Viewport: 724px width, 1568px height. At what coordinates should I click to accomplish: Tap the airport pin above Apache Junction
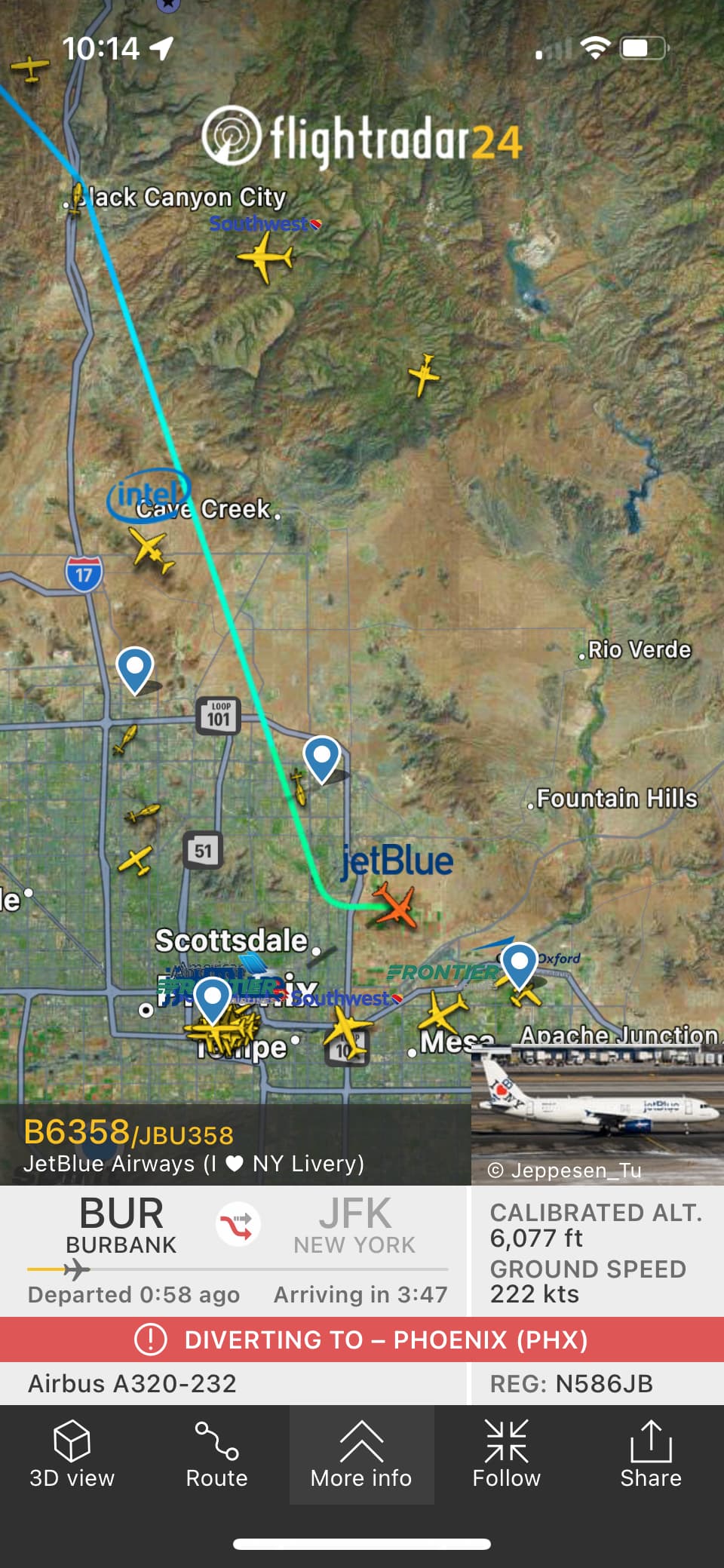tap(519, 965)
